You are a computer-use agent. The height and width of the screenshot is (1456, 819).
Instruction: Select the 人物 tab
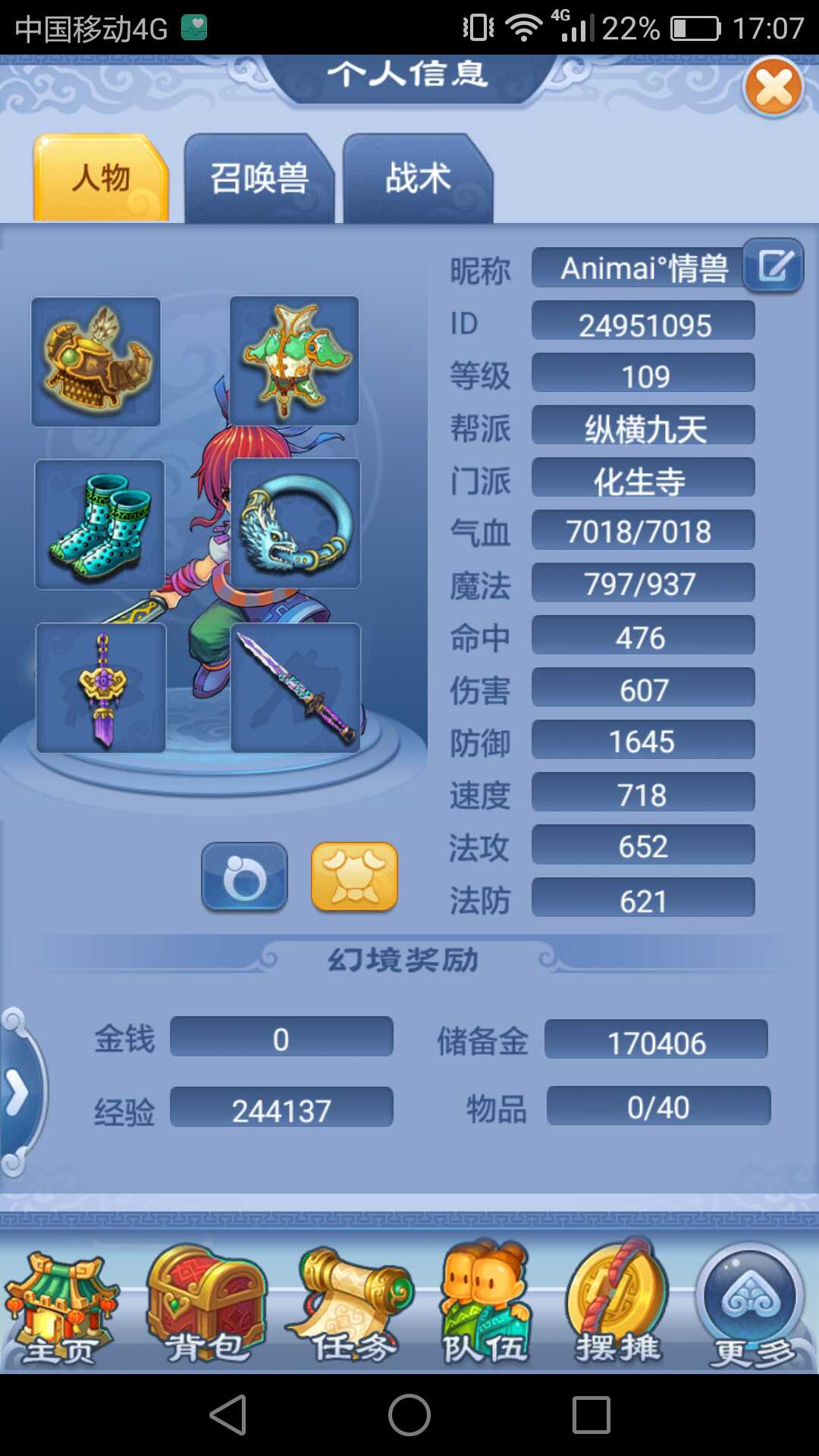(x=101, y=179)
